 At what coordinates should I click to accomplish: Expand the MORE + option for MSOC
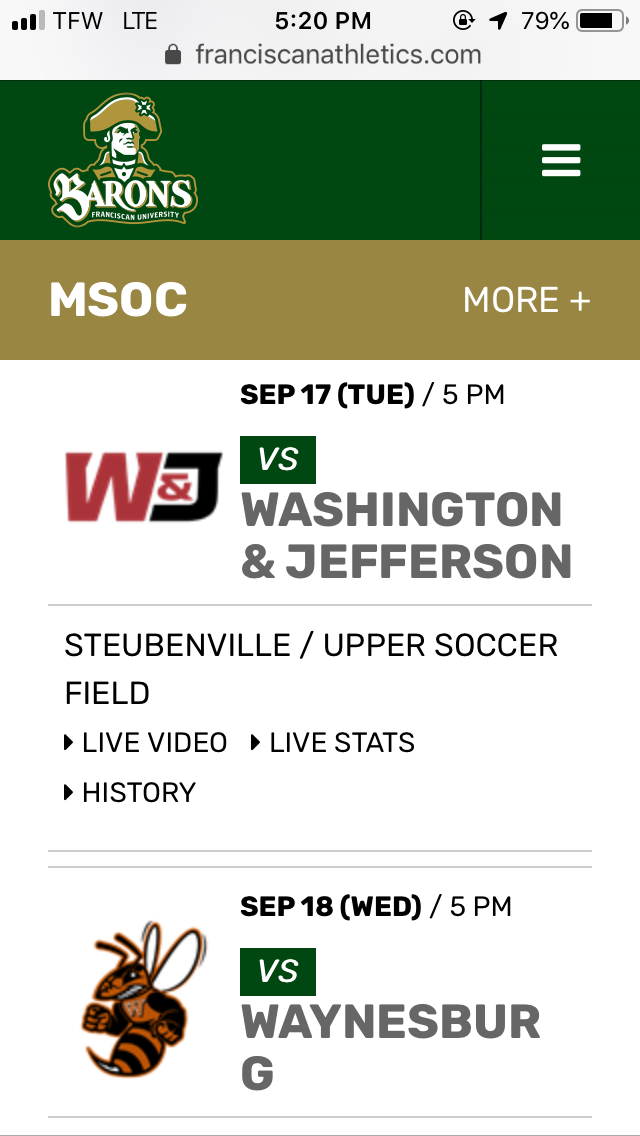pos(526,300)
